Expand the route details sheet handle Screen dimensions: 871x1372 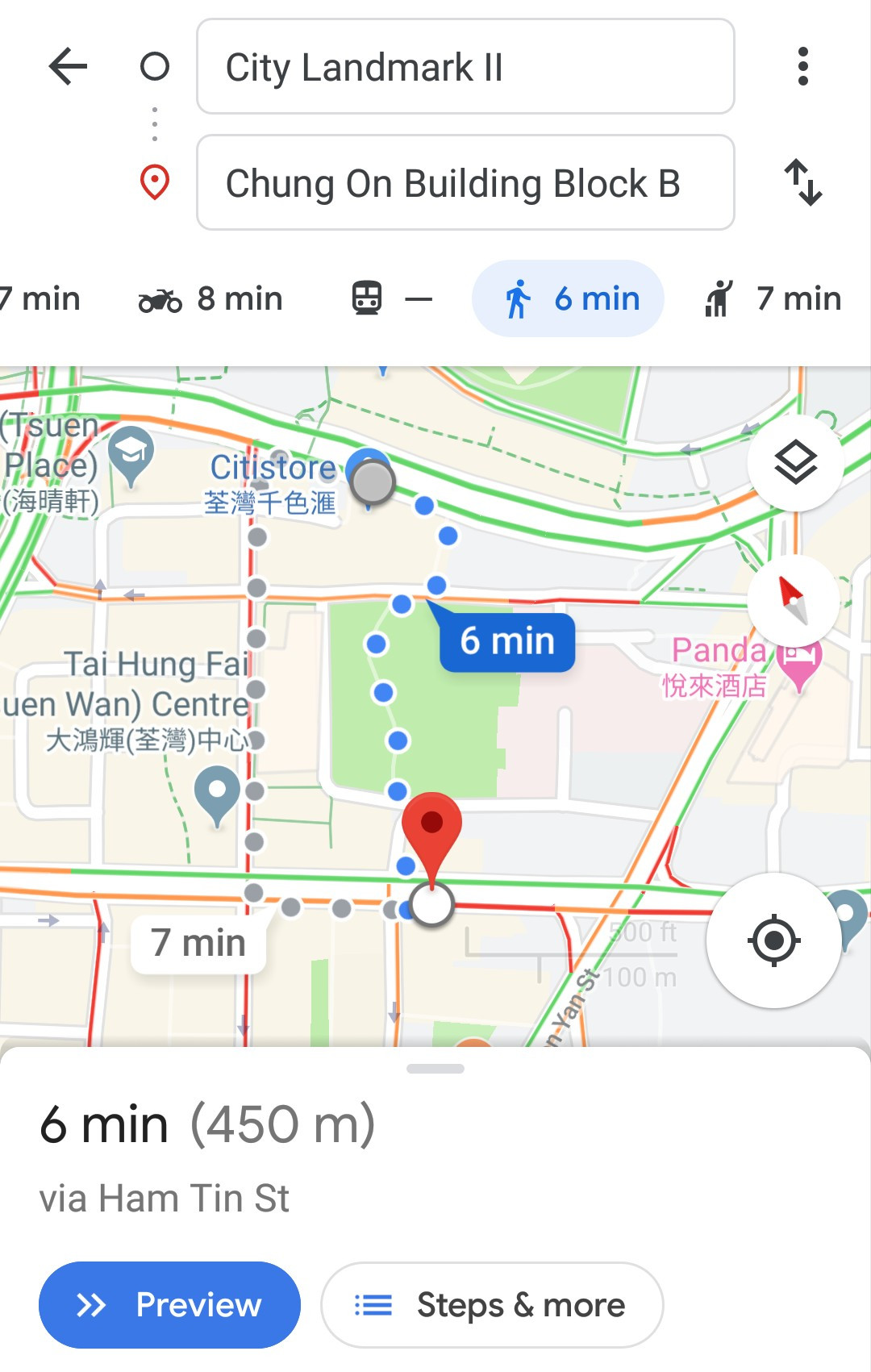pos(435,1069)
